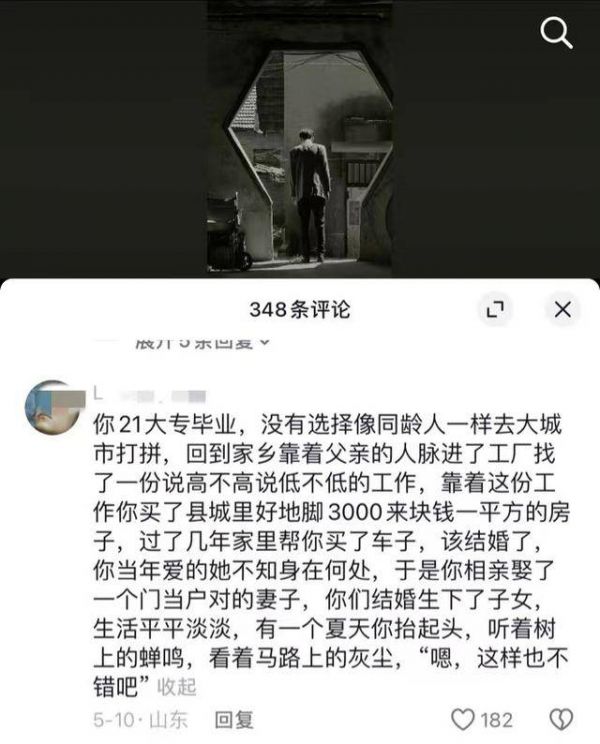This screenshot has height=744, width=600.
Task: Open the search magnifier icon
Action: coord(556,34)
